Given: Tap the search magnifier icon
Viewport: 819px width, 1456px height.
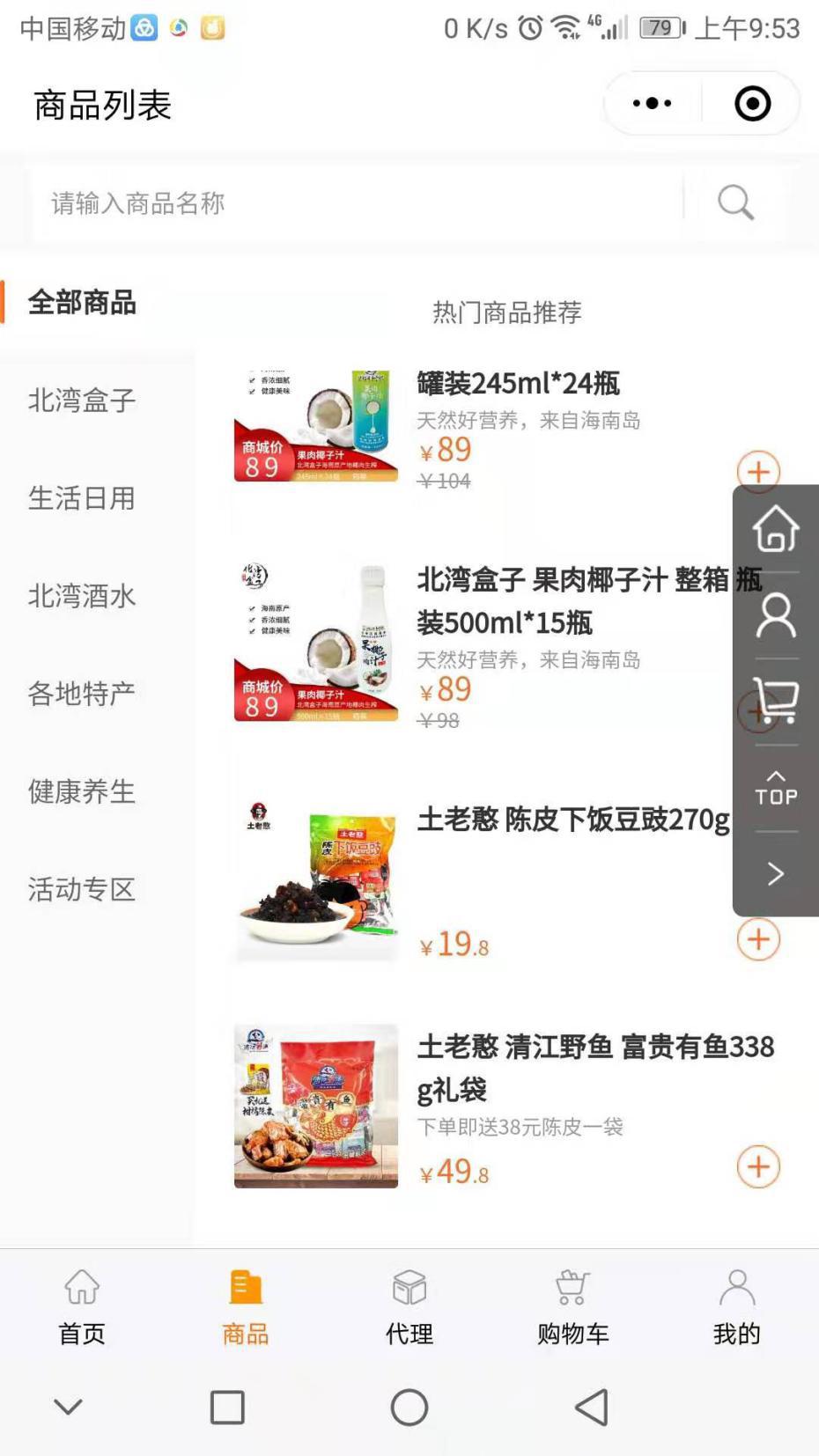Looking at the screenshot, I should [x=735, y=202].
